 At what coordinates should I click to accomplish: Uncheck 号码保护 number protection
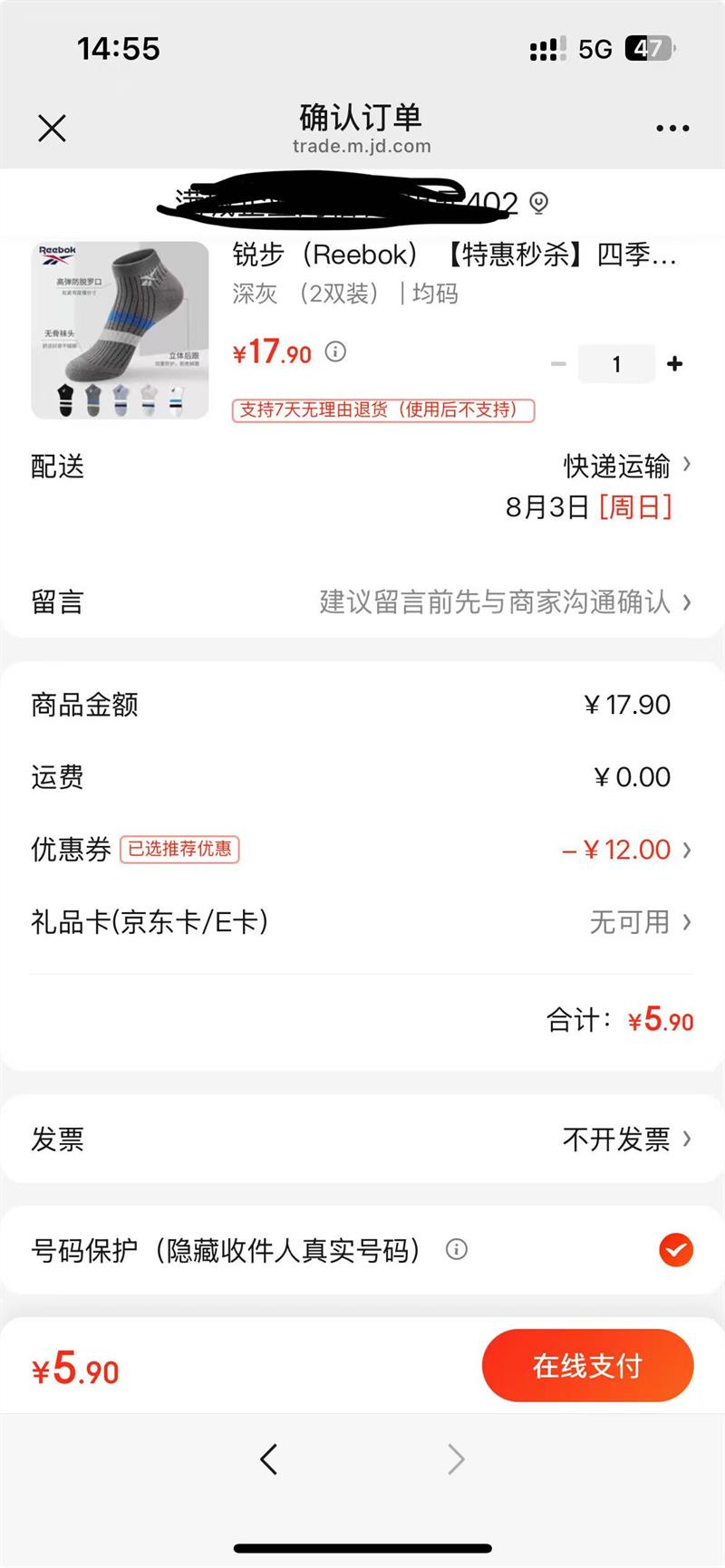coord(675,1250)
